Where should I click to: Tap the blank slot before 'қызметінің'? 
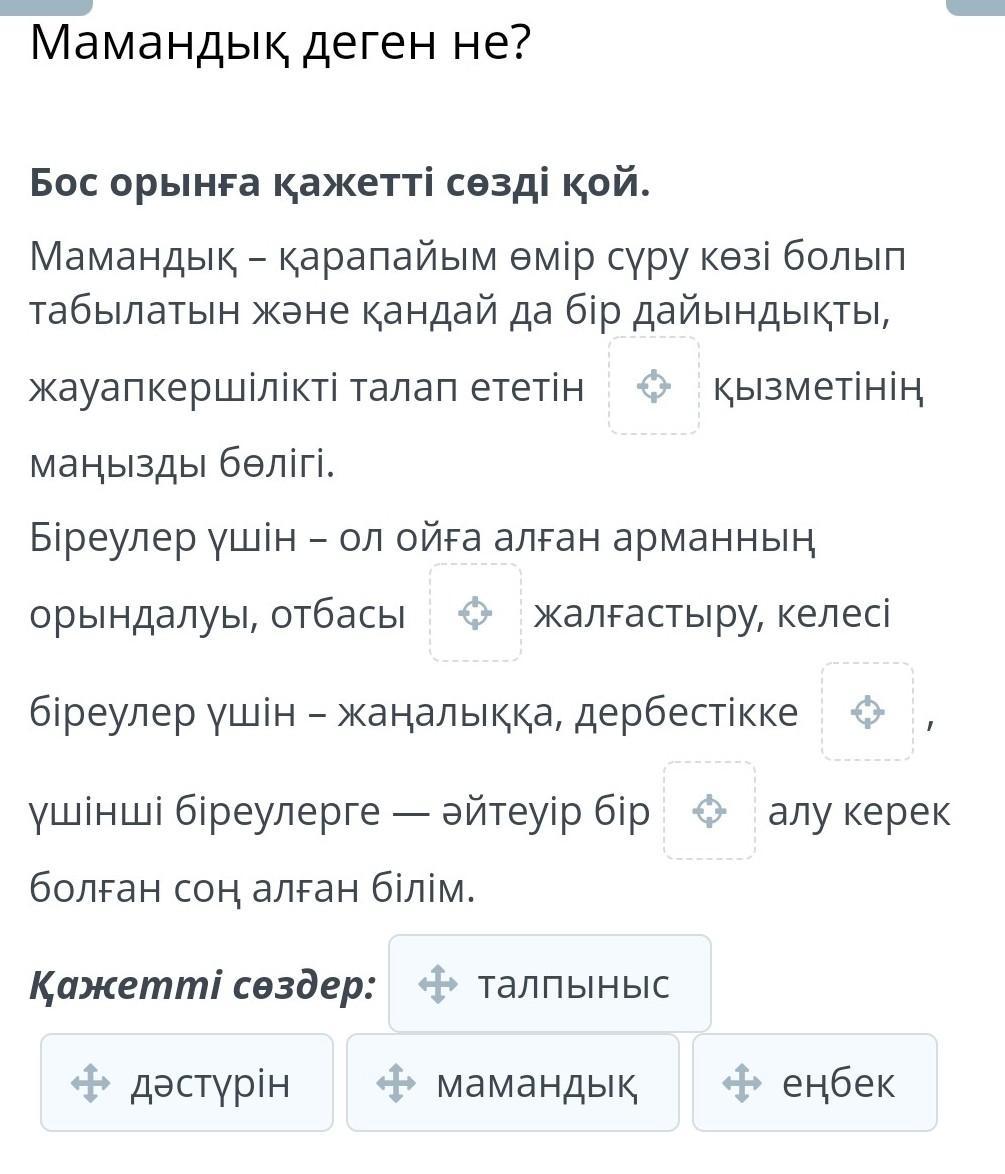(654, 386)
